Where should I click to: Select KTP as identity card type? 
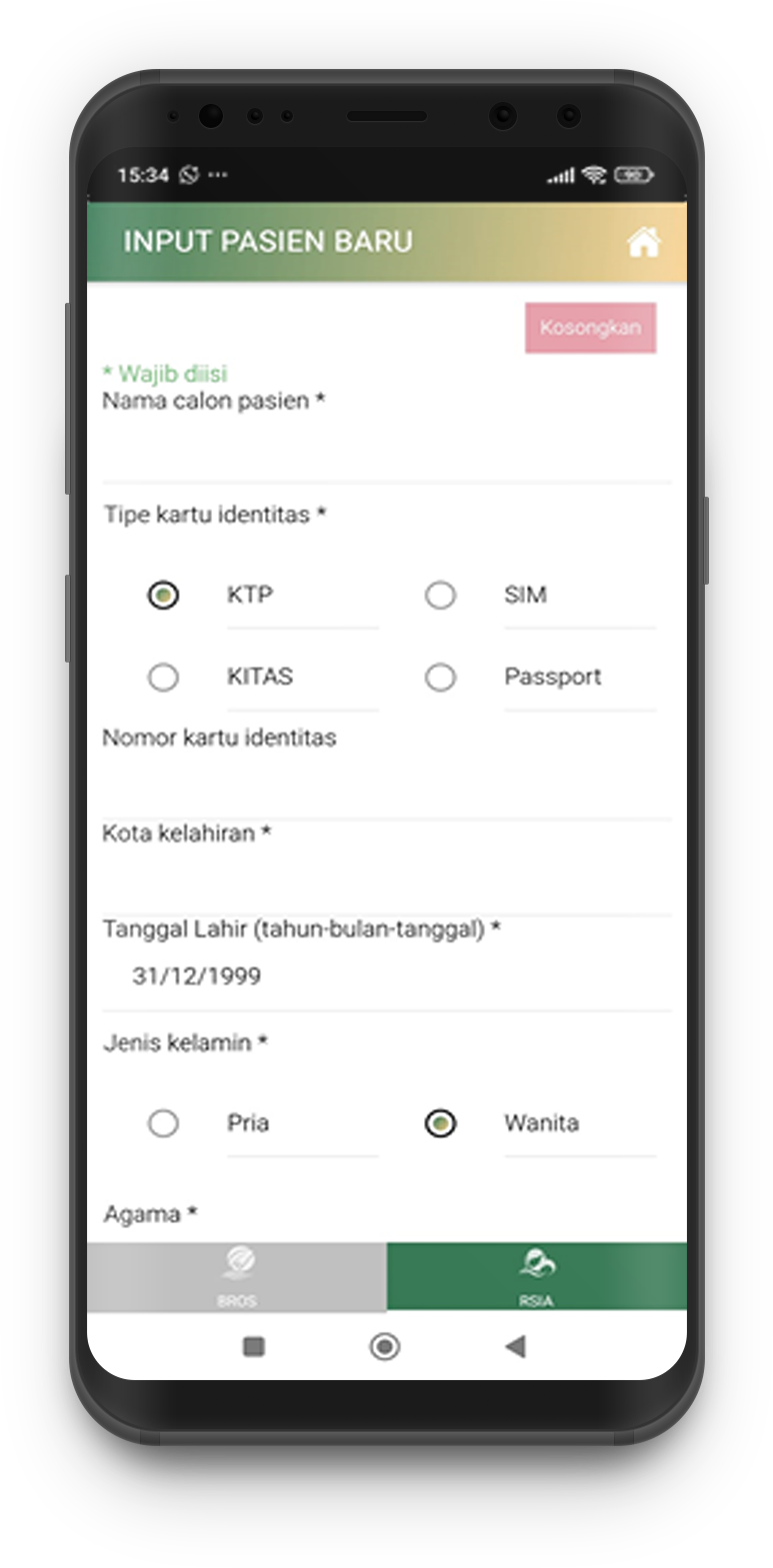pyautogui.click(x=163, y=596)
